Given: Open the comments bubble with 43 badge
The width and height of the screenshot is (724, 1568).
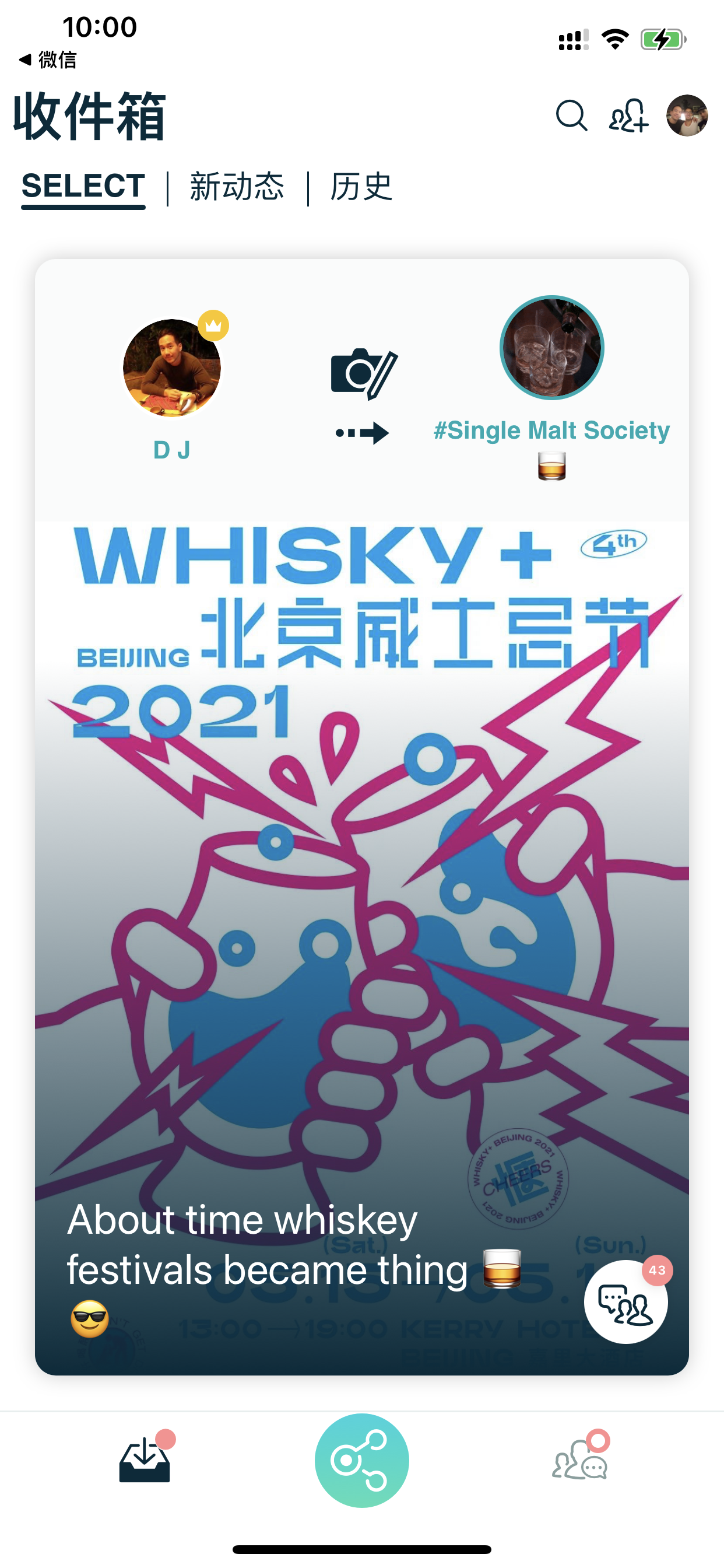Looking at the screenshot, I should [x=625, y=1301].
